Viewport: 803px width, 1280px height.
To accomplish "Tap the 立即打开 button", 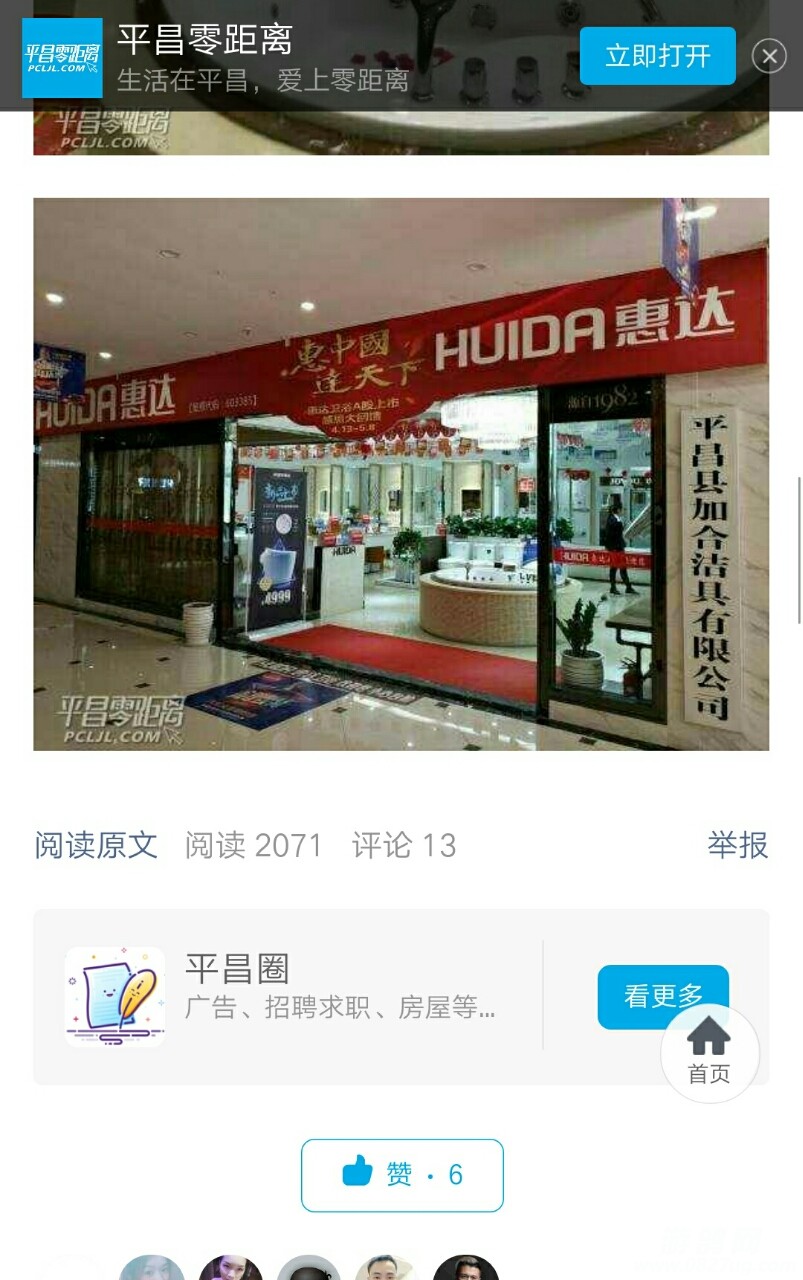I will [x=657, y=56].
